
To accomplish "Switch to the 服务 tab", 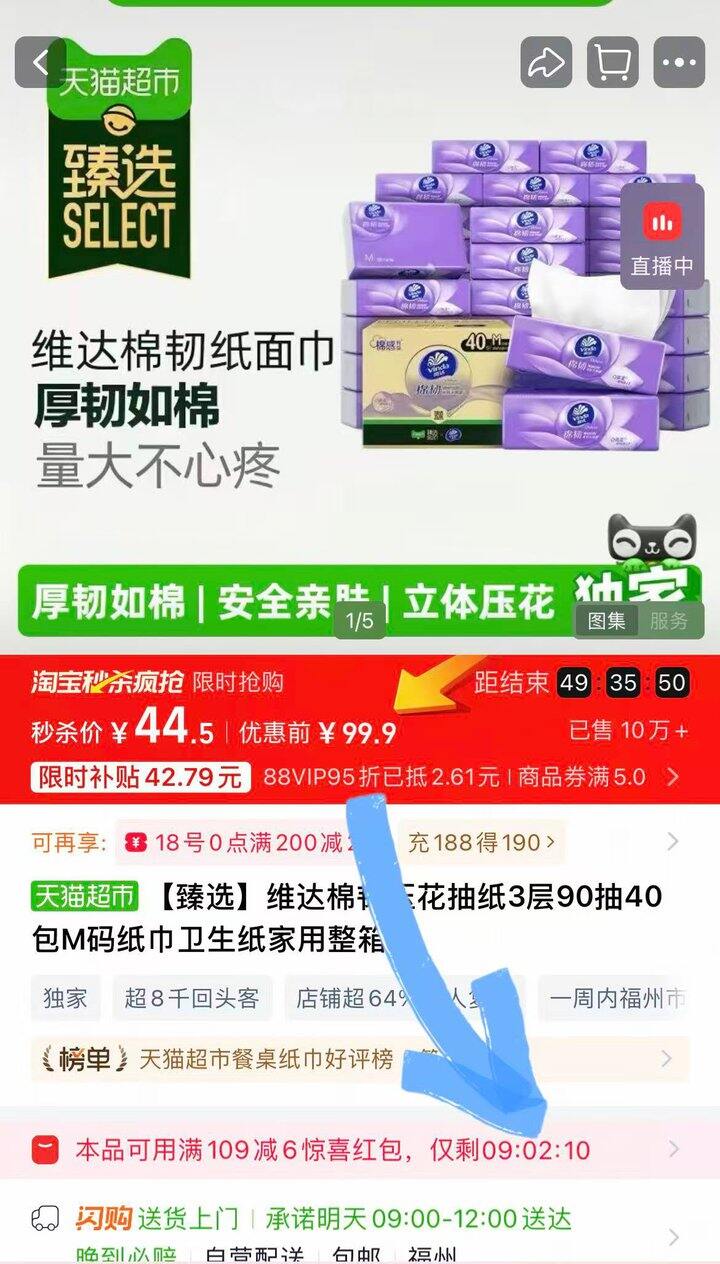I will [x=669, y=621].
